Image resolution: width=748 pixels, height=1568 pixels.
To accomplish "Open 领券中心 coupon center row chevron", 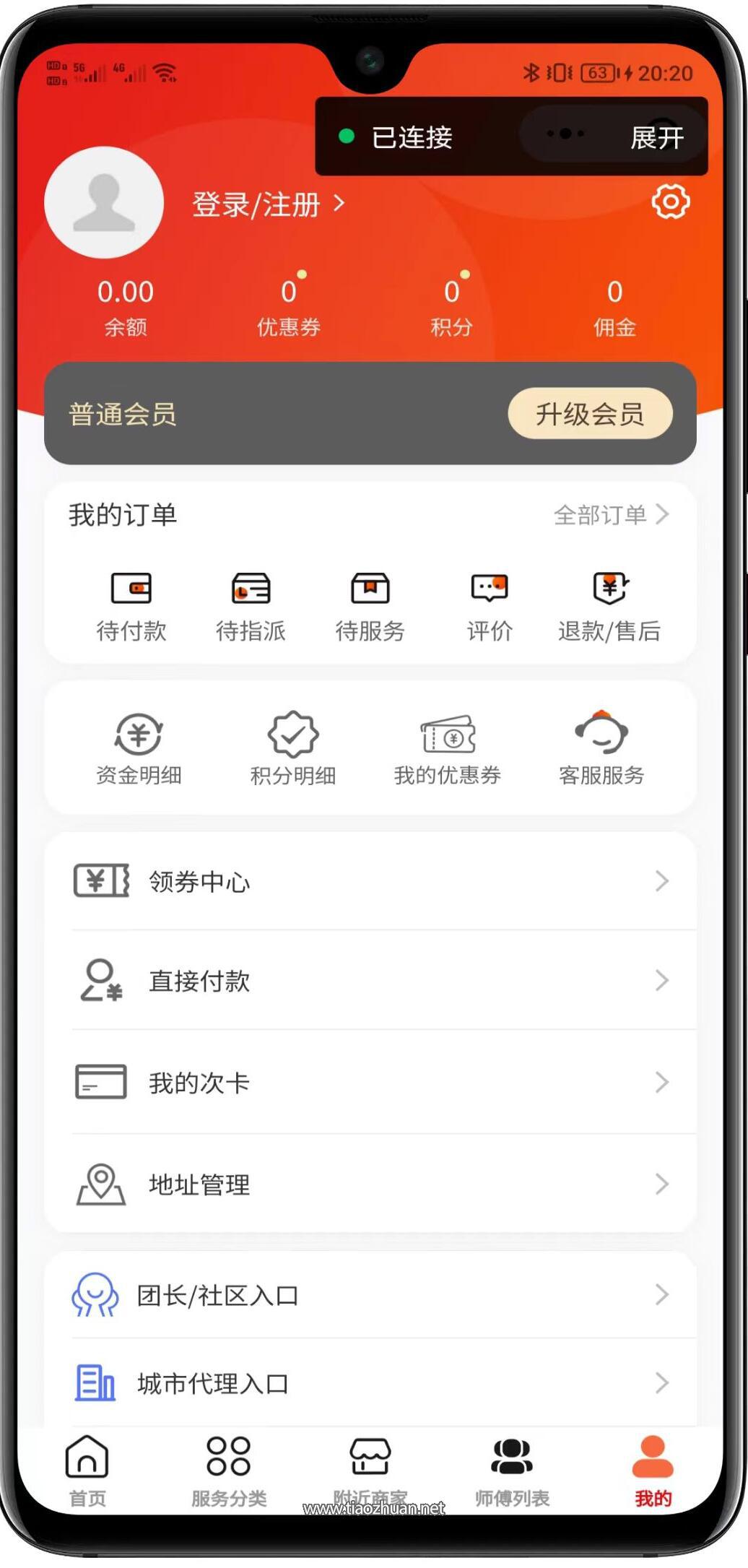I will click(662, 881).
